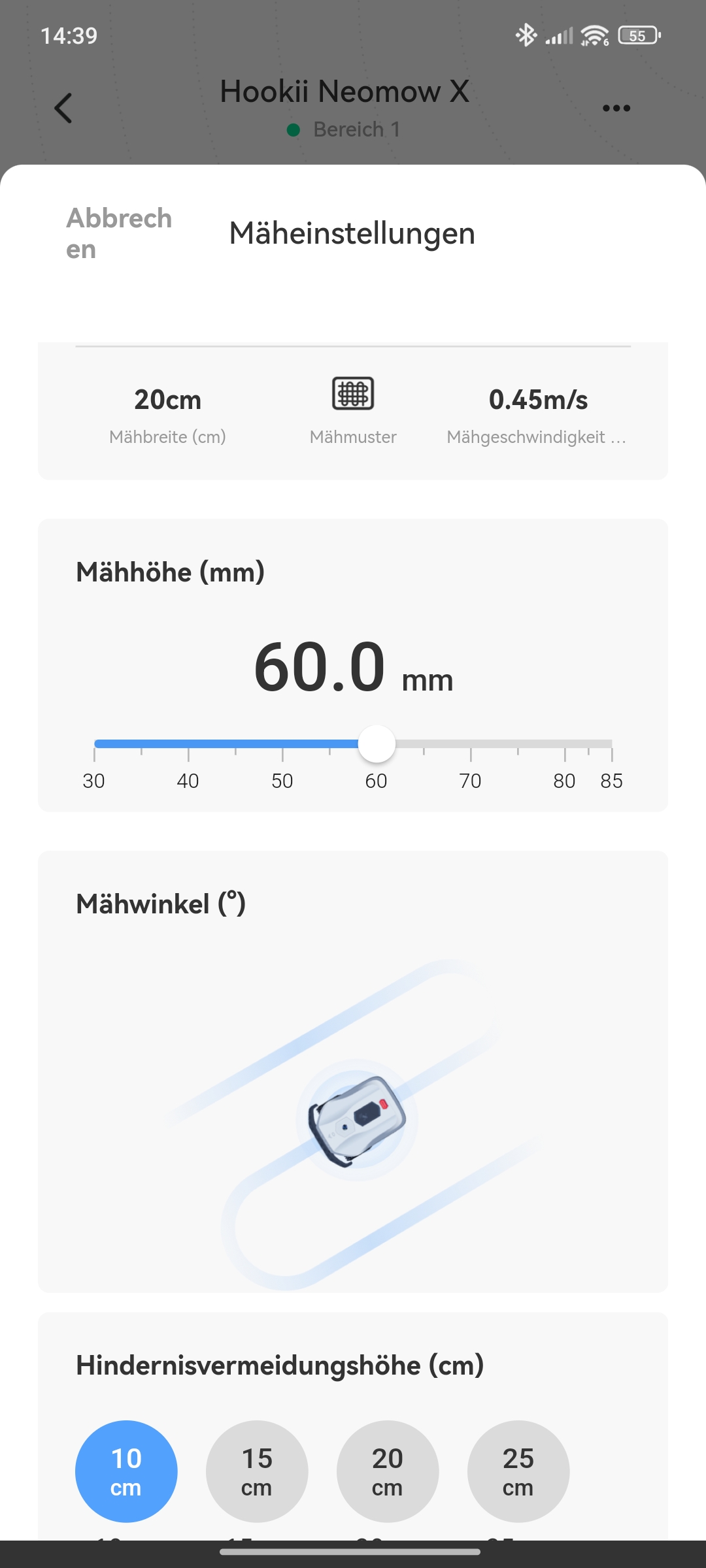706x1568 pixels.
Task: Go back with the header arrow
Action: pos(63,108)
